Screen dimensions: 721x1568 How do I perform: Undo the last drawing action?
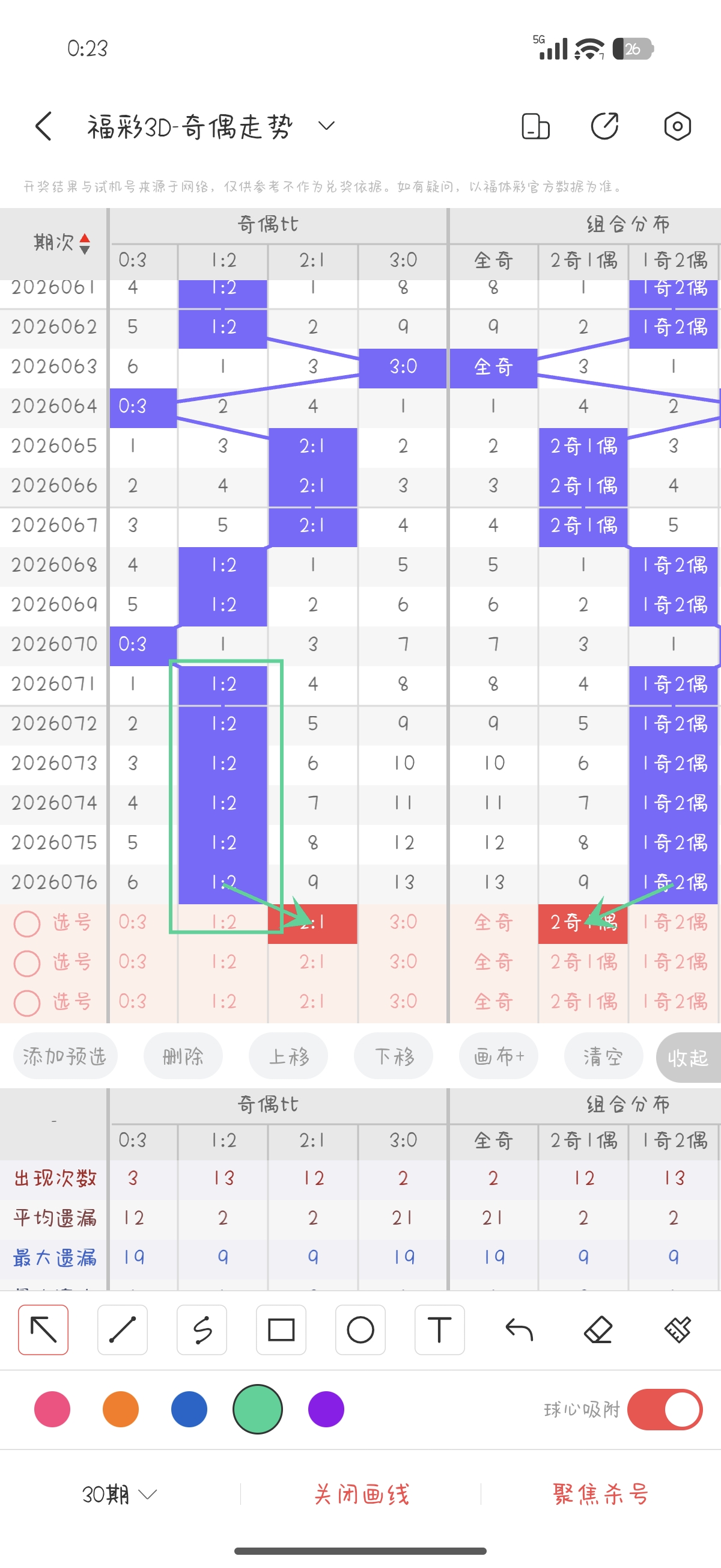point(519,1329)
